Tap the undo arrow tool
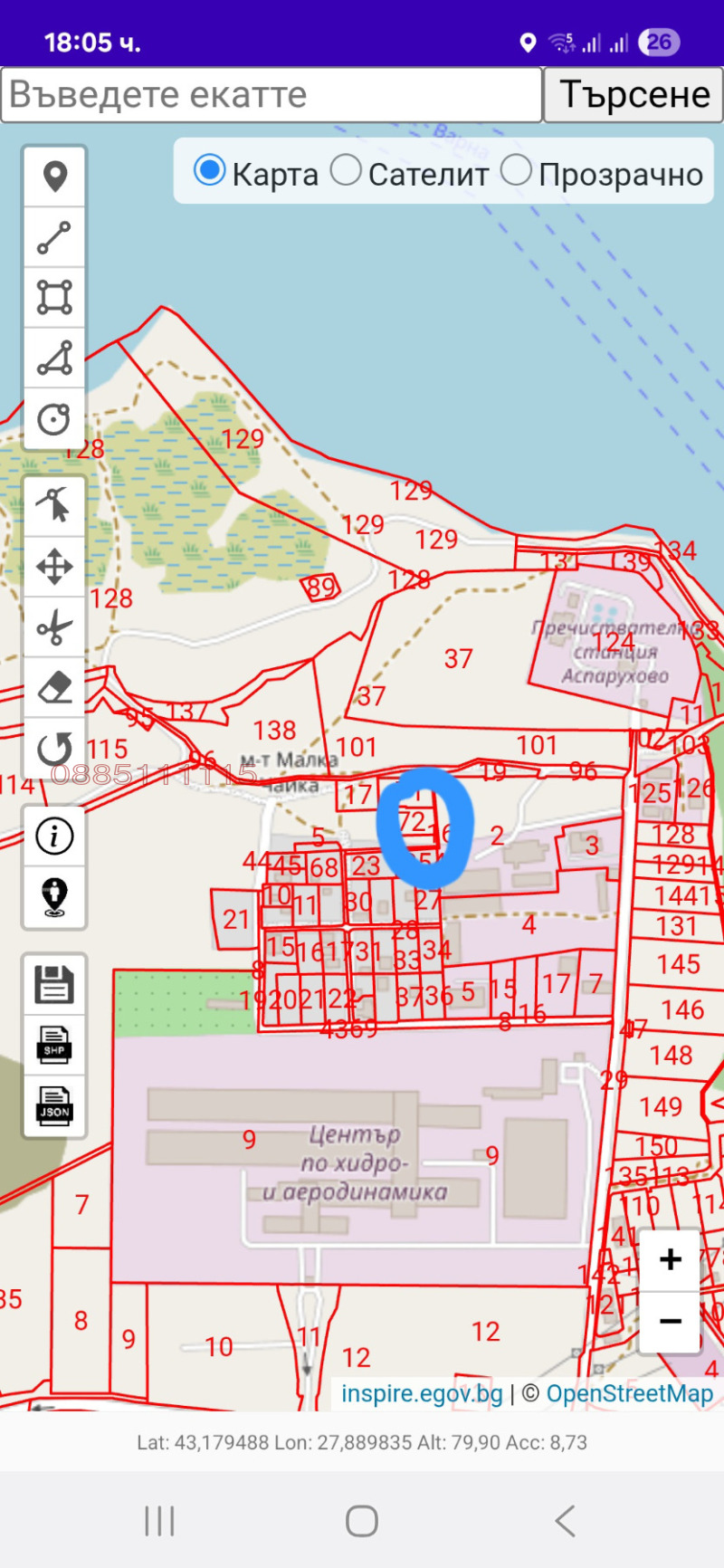 [54, 748]
